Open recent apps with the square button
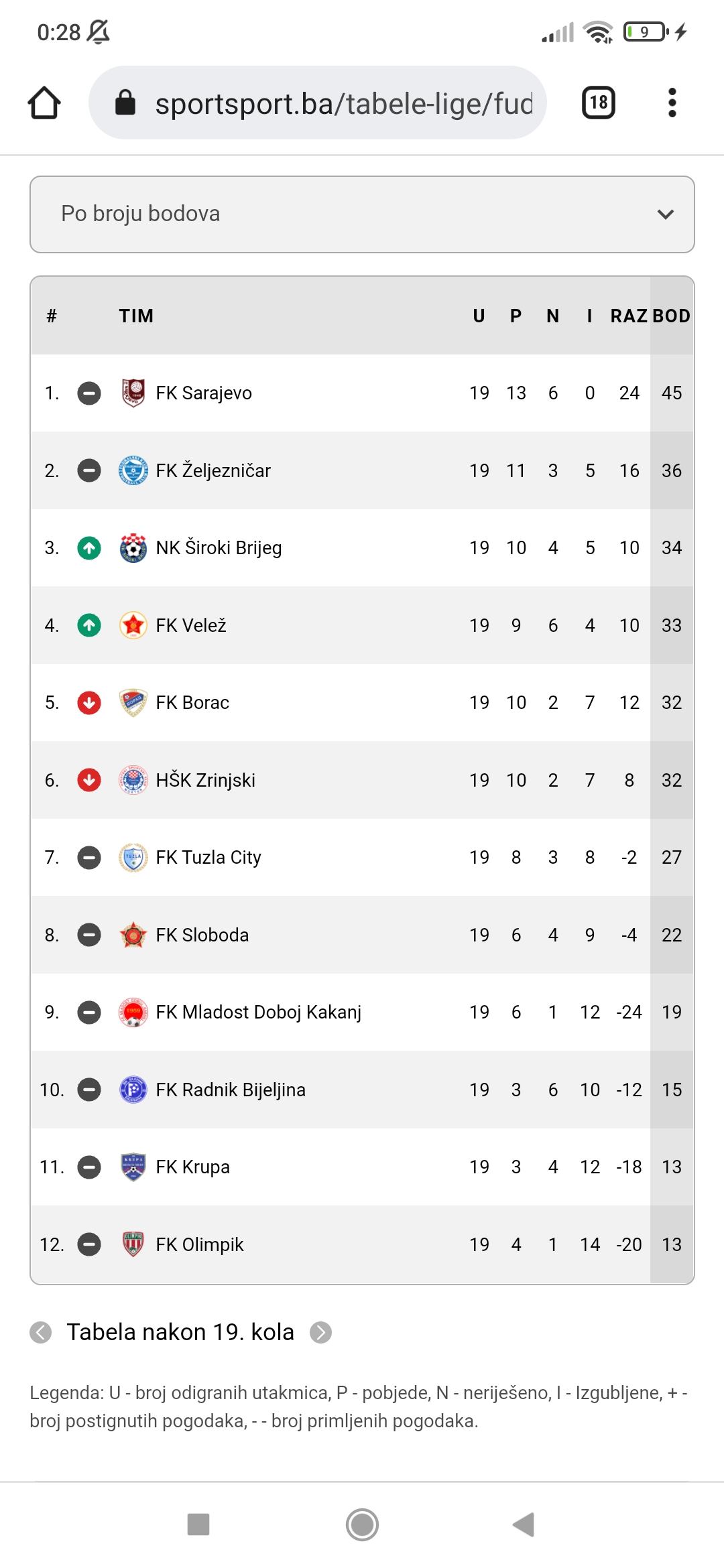This screenshot has height=1568, width=724. coord(198,1524)
